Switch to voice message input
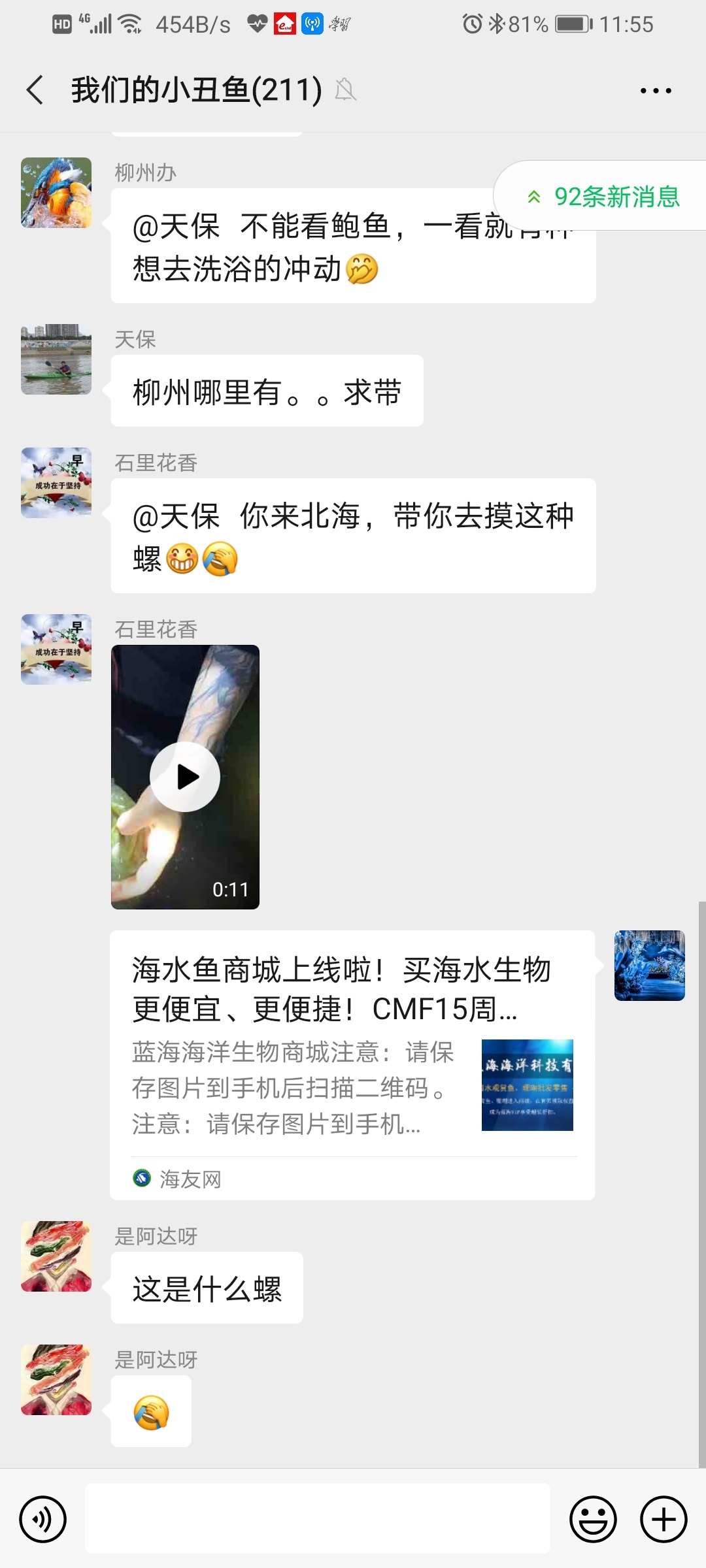 43,1519
